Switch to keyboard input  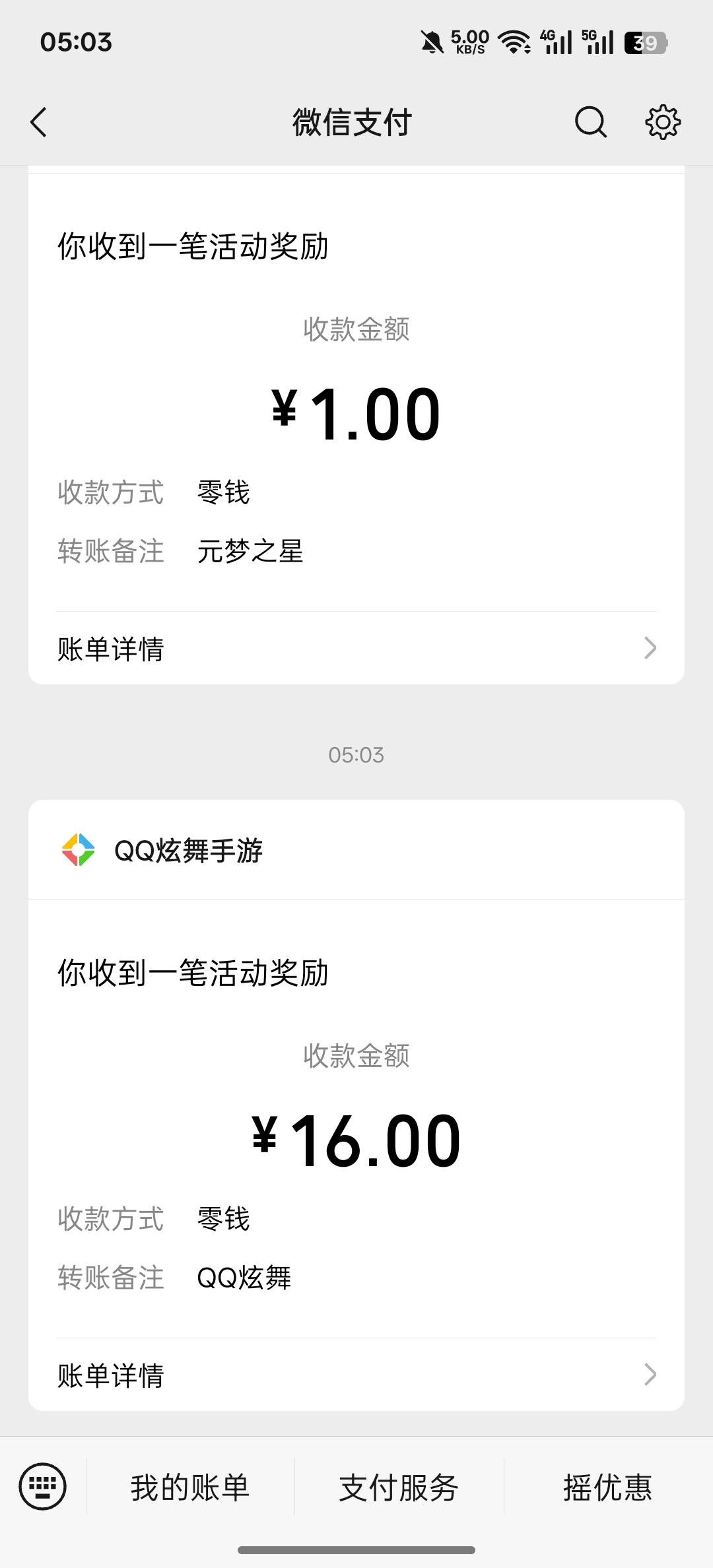tap(43, 1486)
